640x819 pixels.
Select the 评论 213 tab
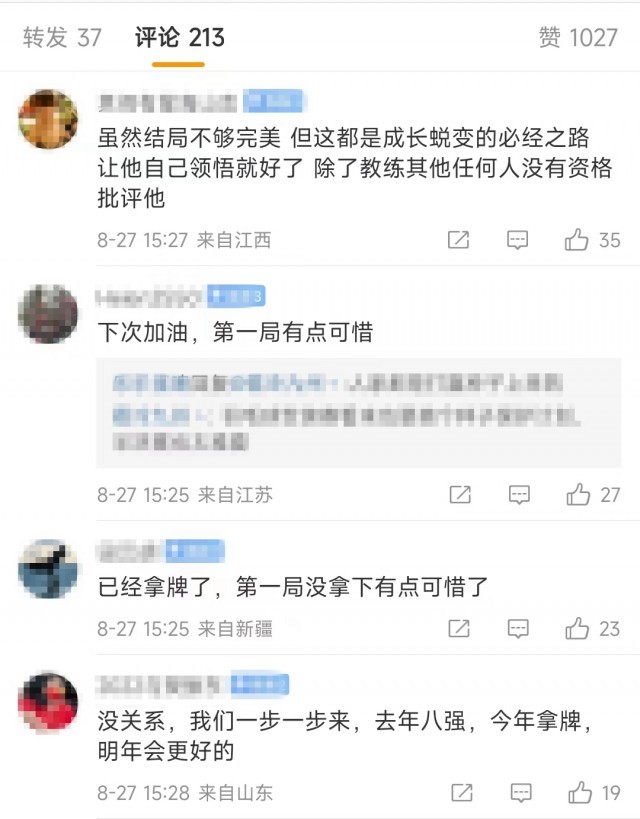(180, 38)
